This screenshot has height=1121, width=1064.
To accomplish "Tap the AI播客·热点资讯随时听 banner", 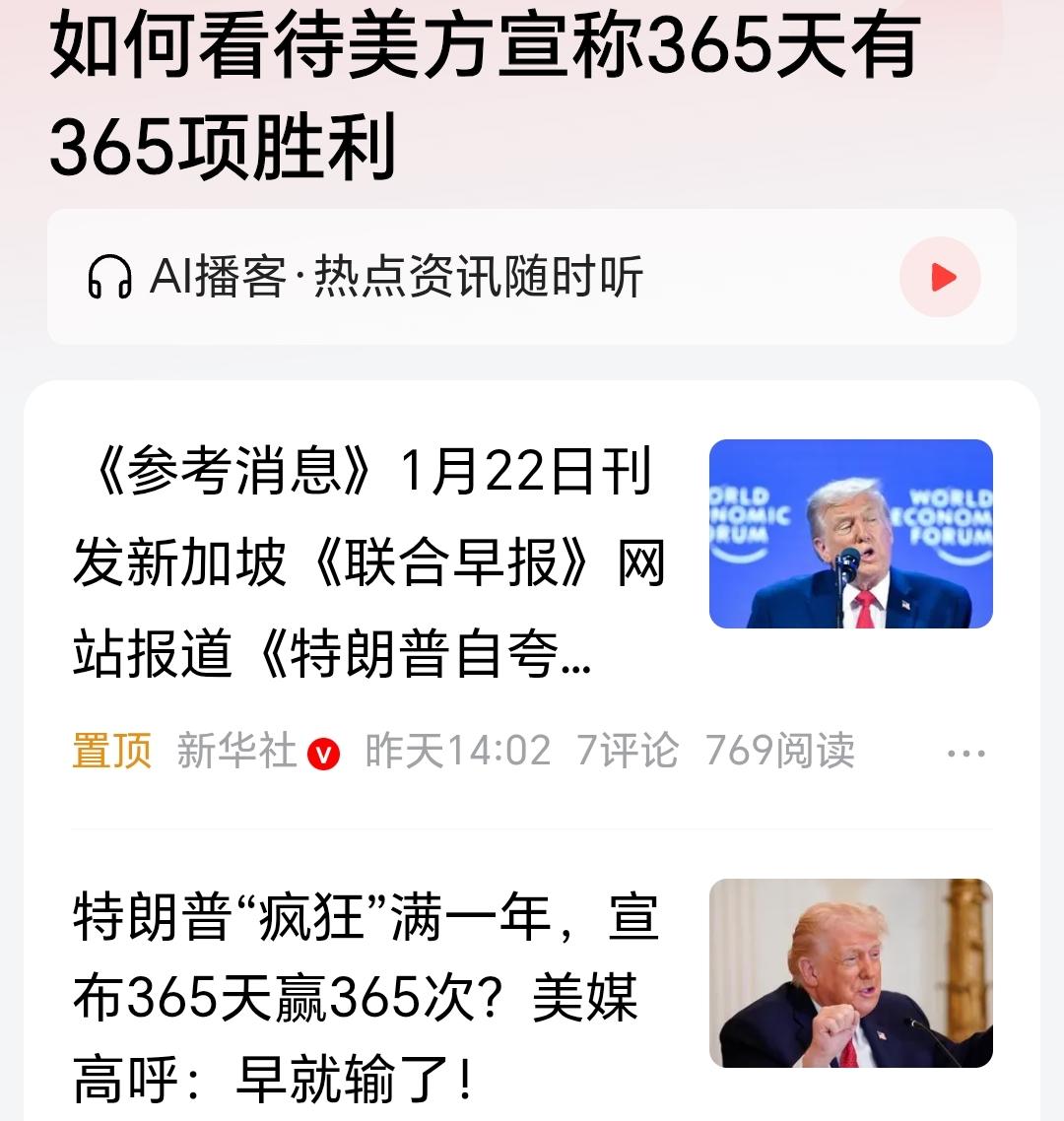I will tap(394, 277).
